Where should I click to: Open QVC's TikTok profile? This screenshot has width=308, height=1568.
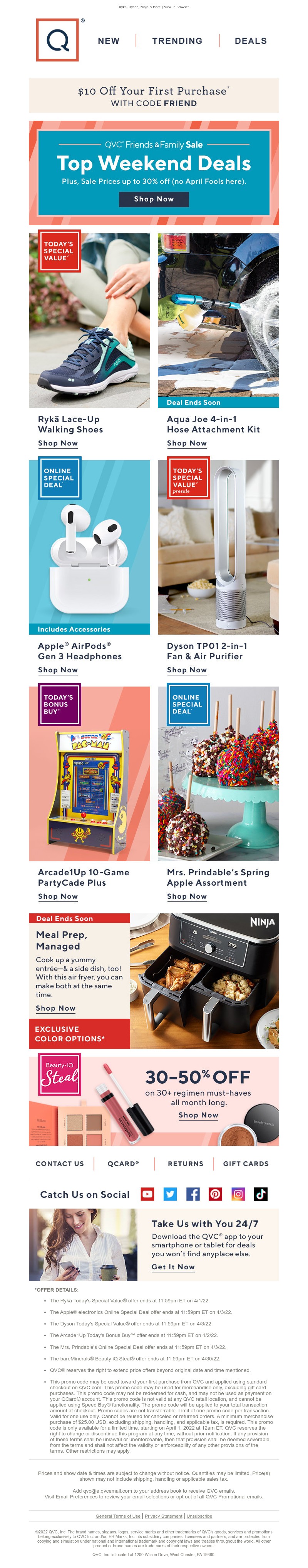260,1194
